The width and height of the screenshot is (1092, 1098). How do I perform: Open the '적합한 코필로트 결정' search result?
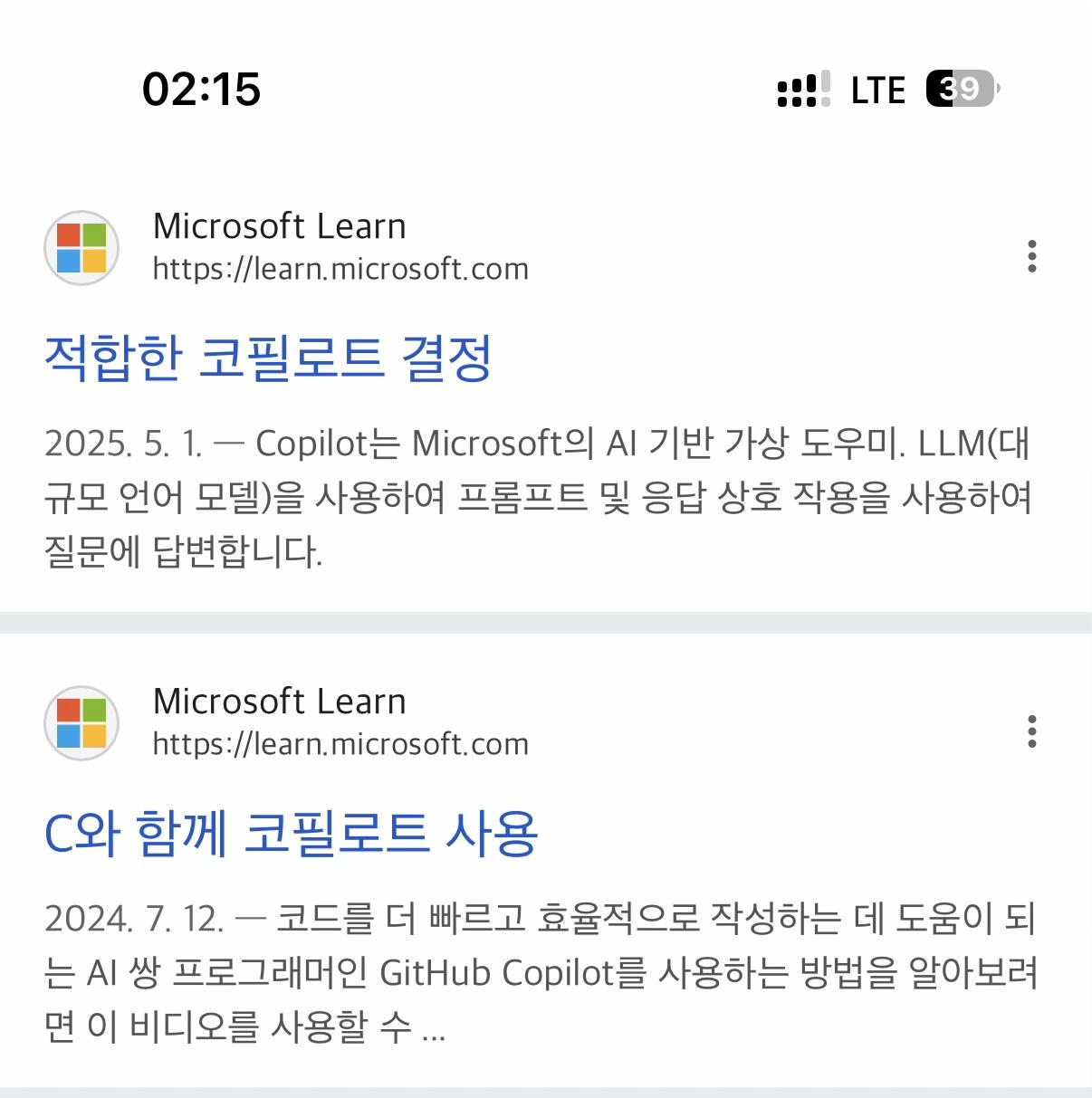click(x=268, y=358)
